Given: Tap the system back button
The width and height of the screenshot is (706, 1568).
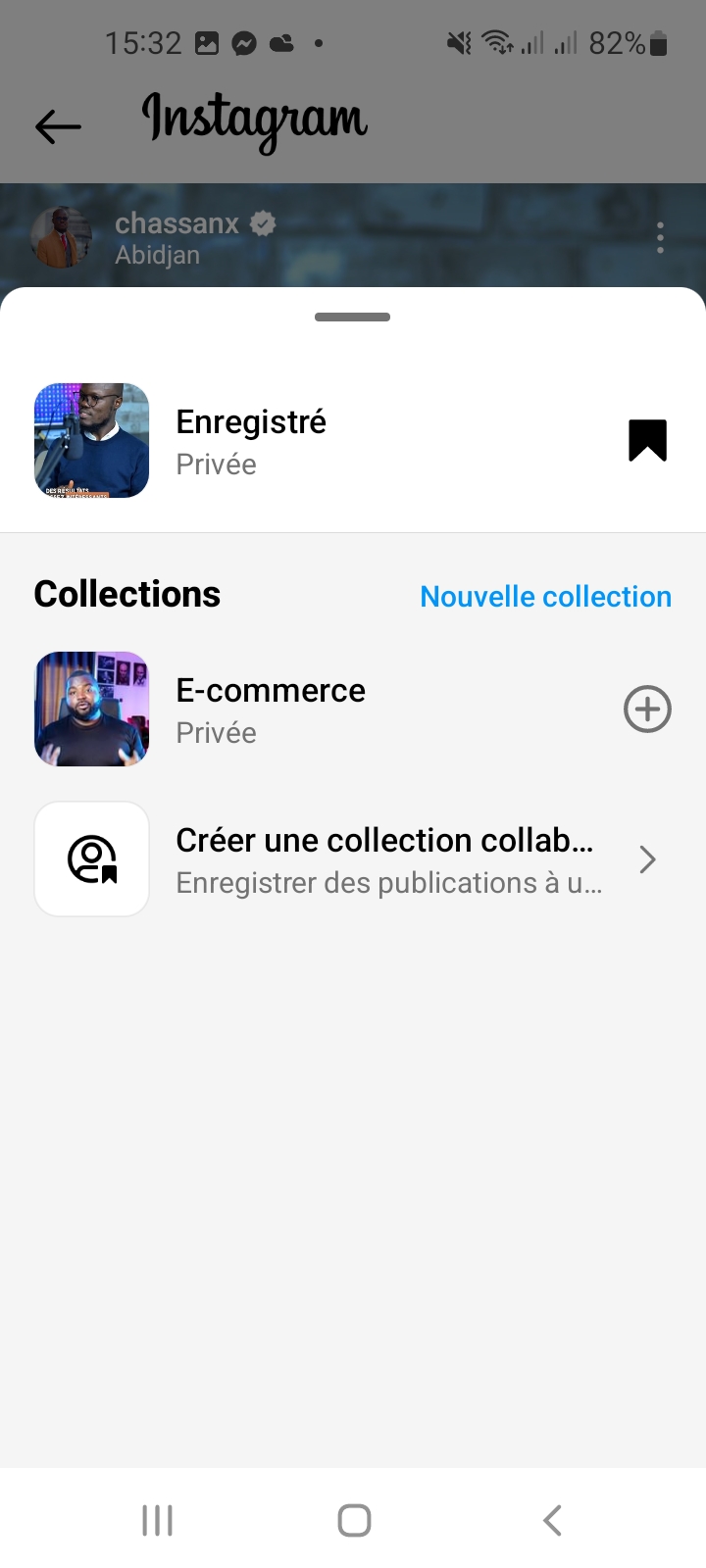Looking at the screenshot, I should click(x=552, y=1520).
